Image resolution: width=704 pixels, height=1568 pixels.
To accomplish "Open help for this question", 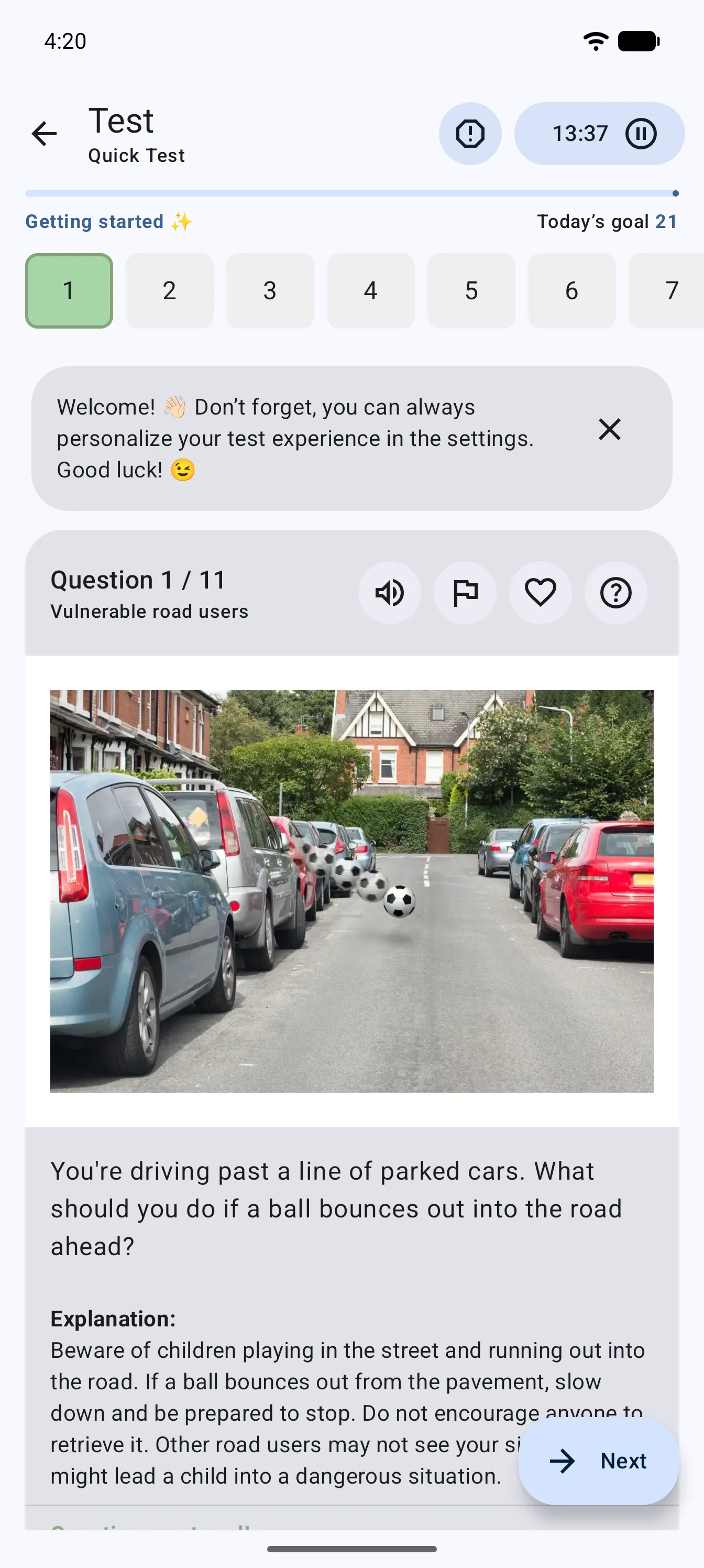I will tap(615, 593).
